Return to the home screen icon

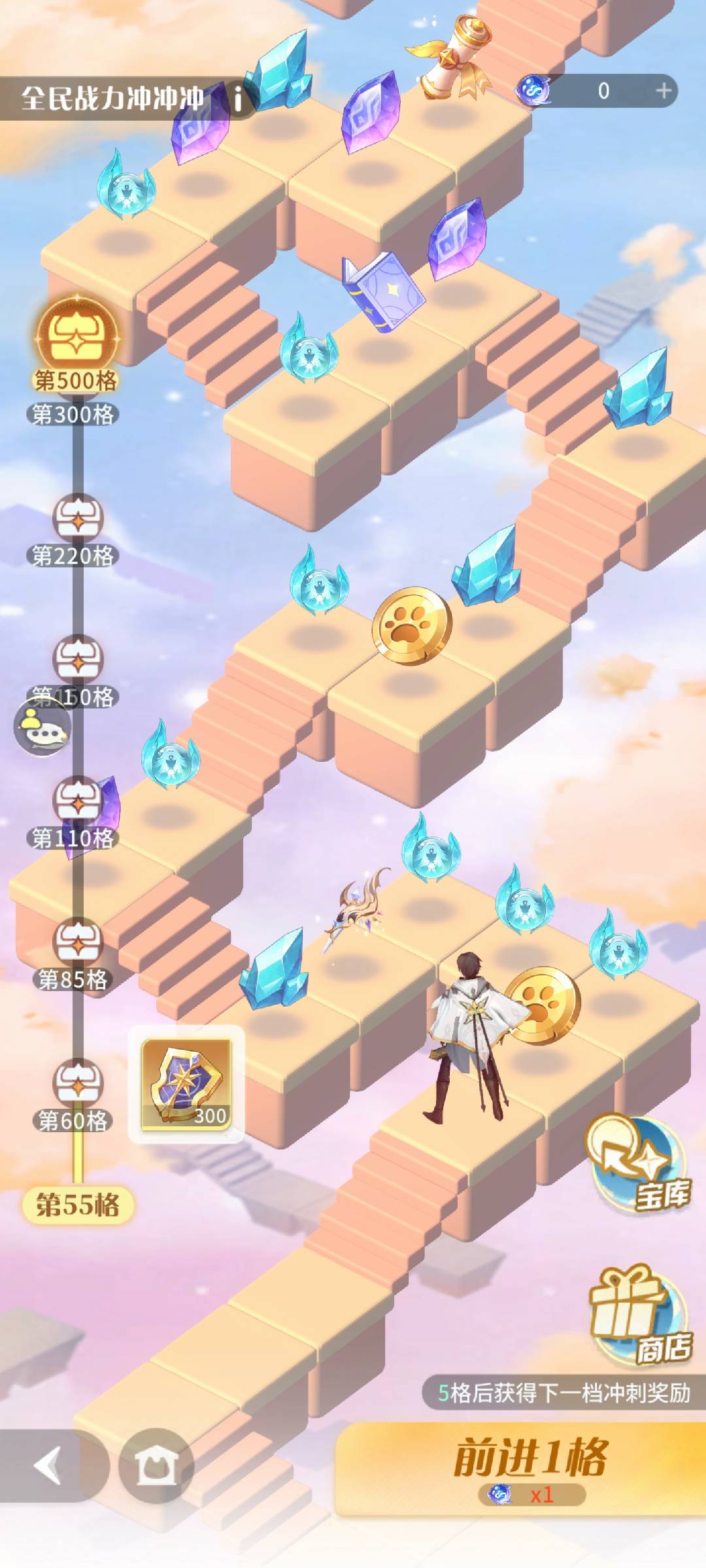click(x=156, y=1465)
